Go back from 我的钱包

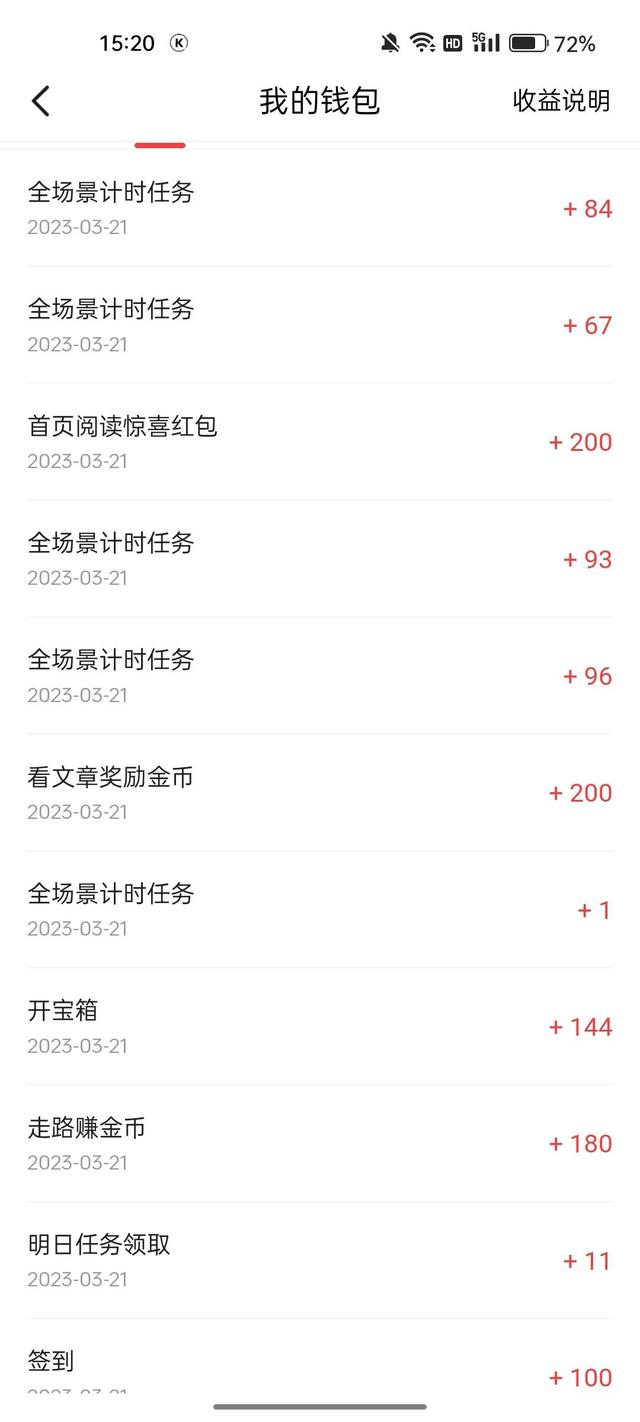[x=41, y=101]
